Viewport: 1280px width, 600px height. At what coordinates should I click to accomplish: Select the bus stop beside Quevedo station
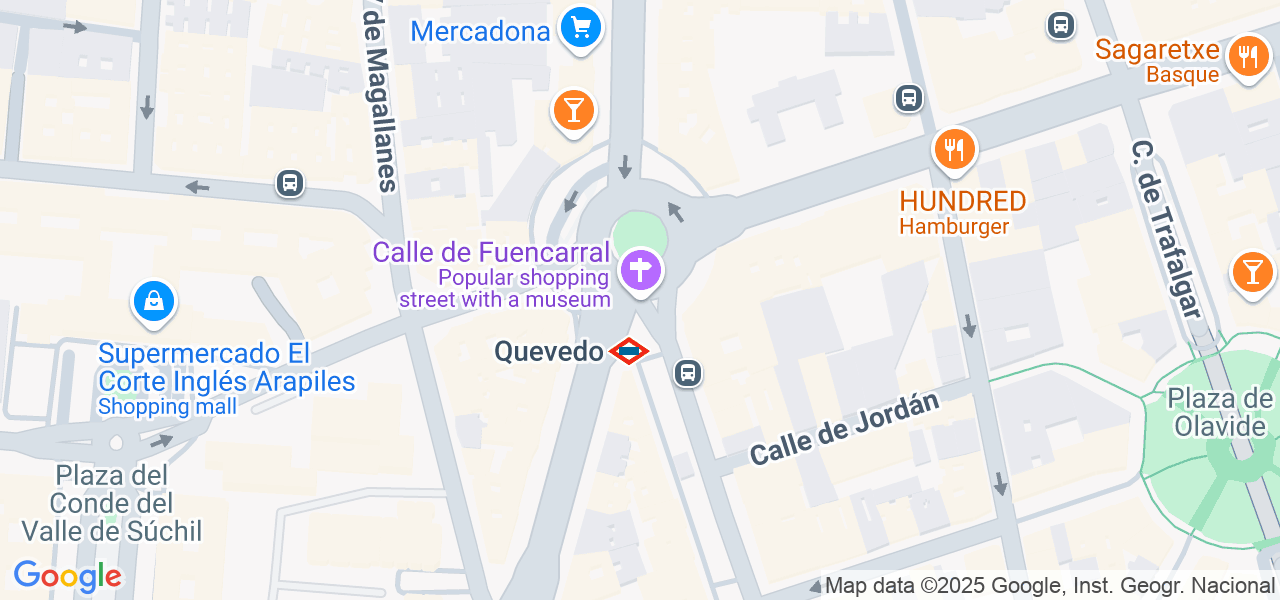coord(688,373)
